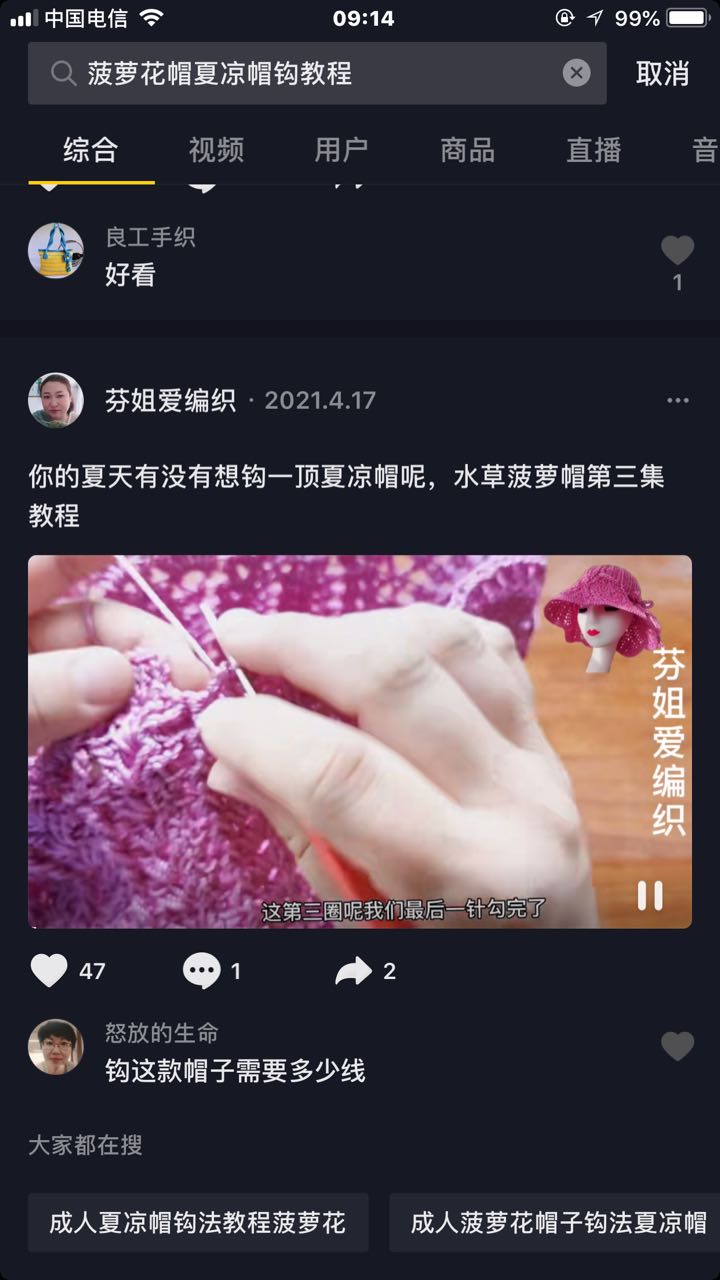720x1280 pixels.
Task: Pause the crochet hat video
Action: tap(650, 895)
